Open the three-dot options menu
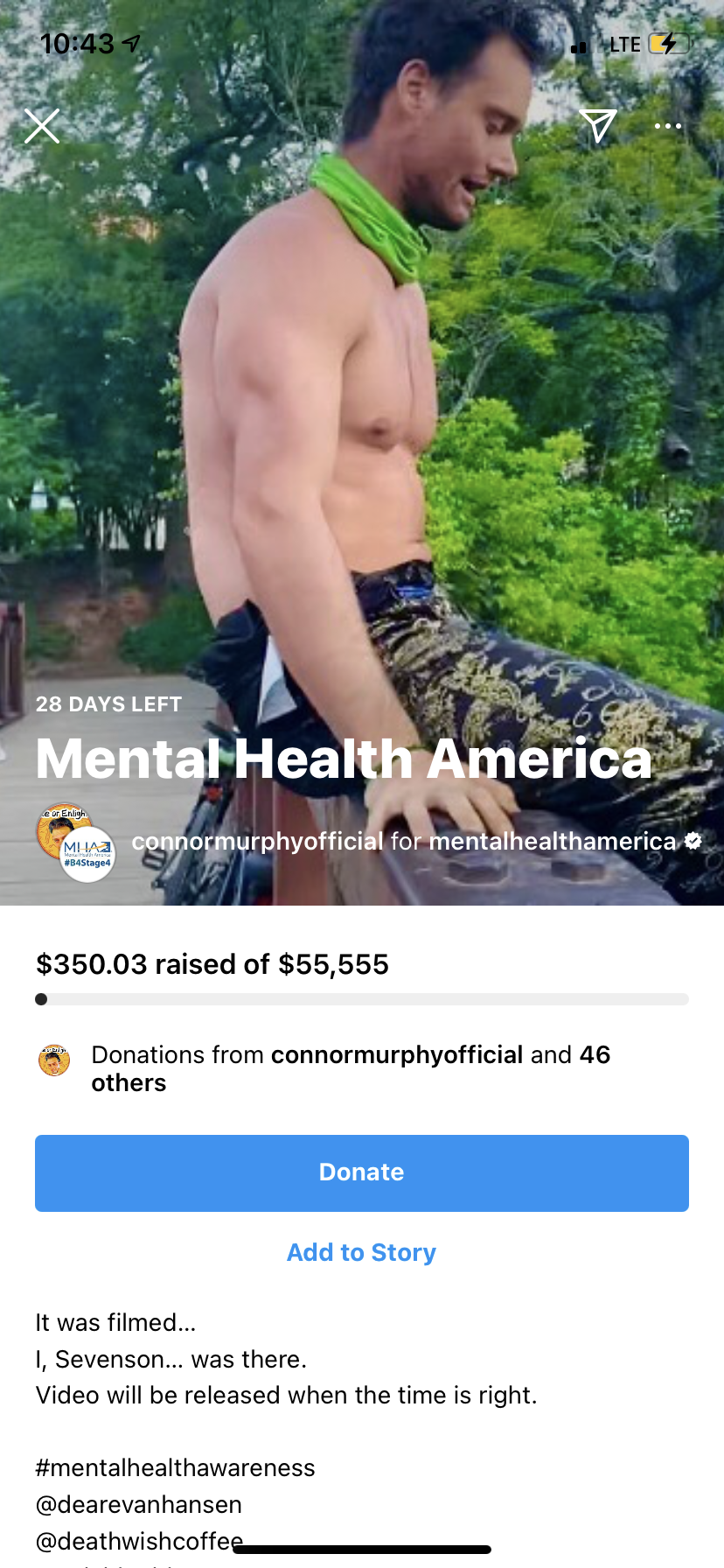 pyautogui.click(x=668, y=126)
